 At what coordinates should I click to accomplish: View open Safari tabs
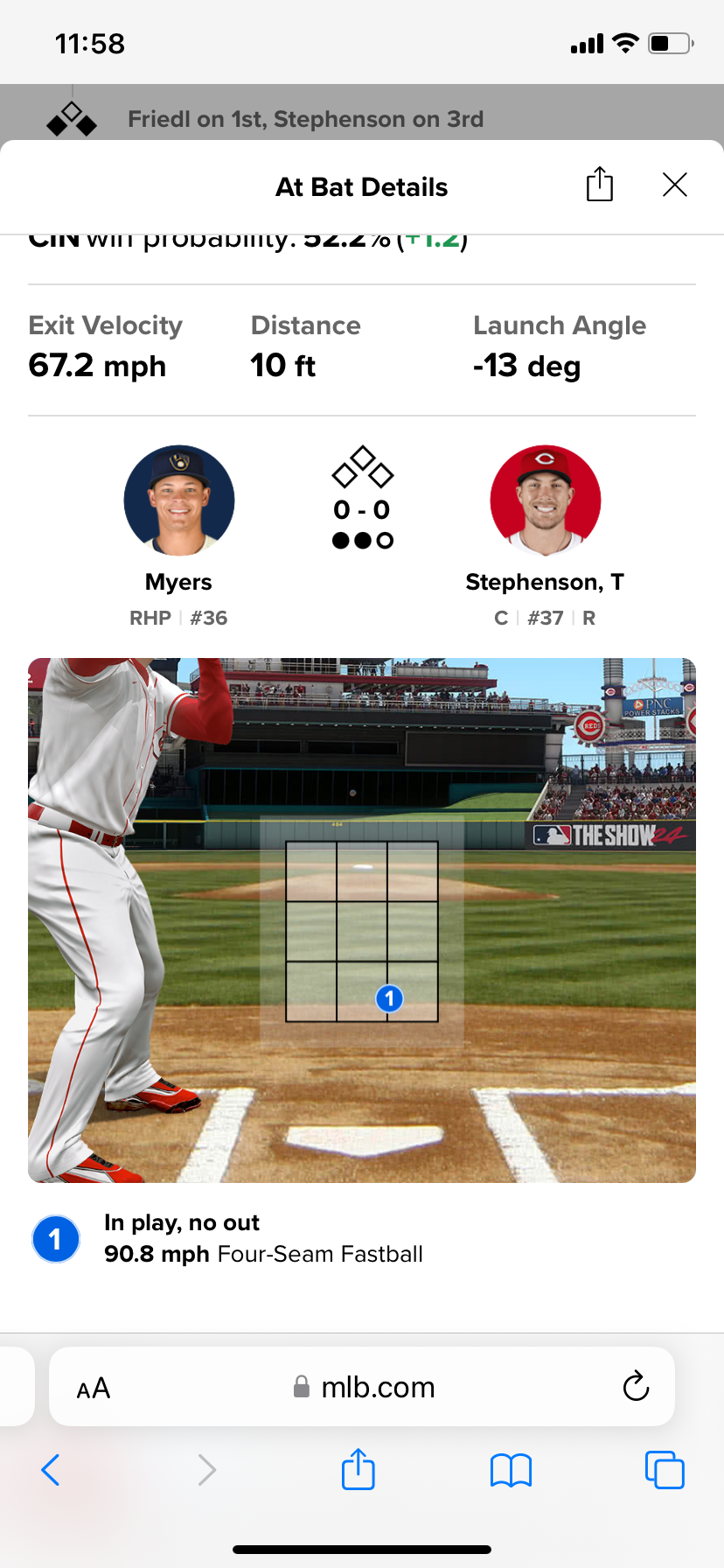[664, 1470]
